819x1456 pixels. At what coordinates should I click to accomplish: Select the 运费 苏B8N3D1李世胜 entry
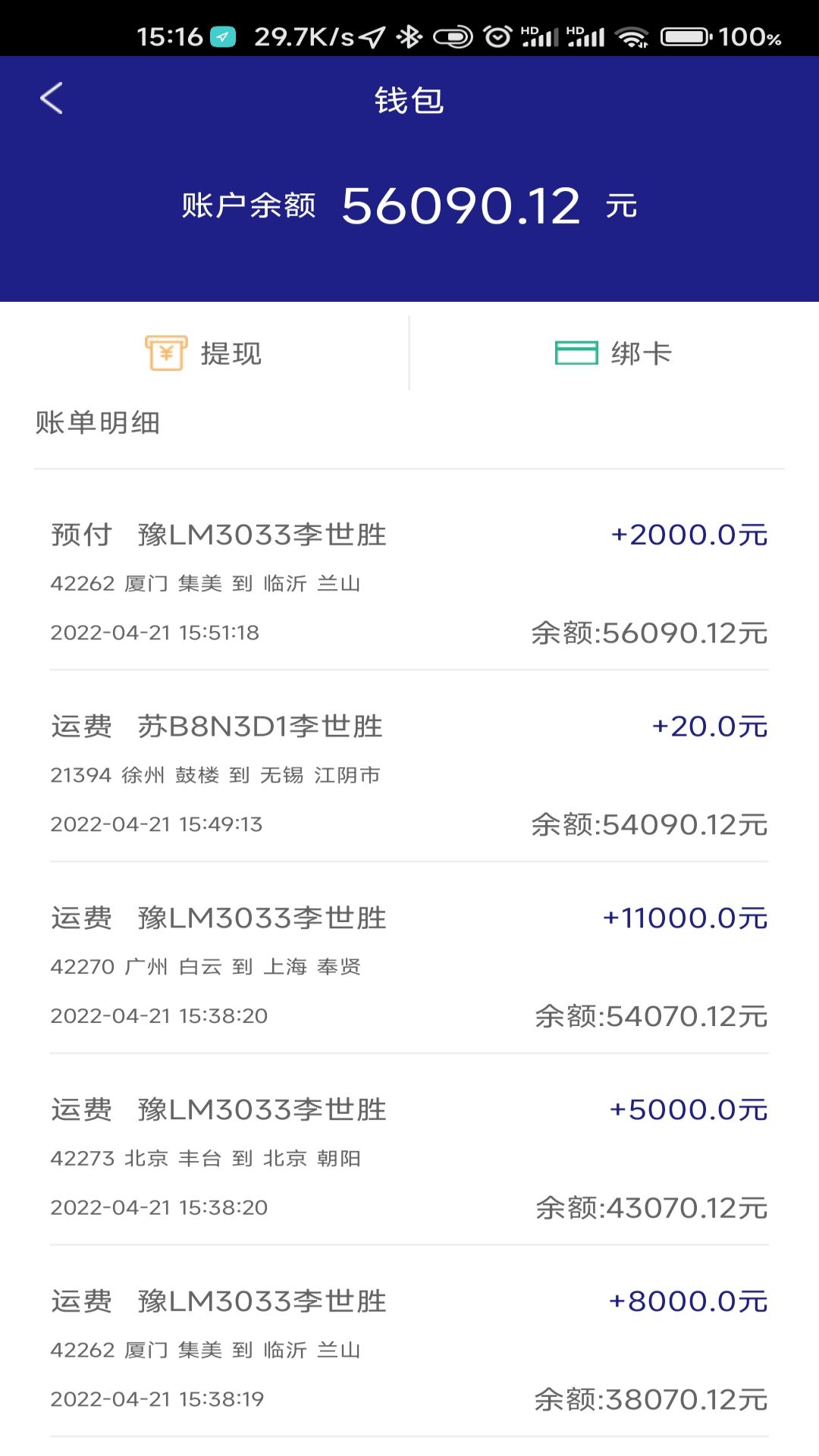coord(409,775)
